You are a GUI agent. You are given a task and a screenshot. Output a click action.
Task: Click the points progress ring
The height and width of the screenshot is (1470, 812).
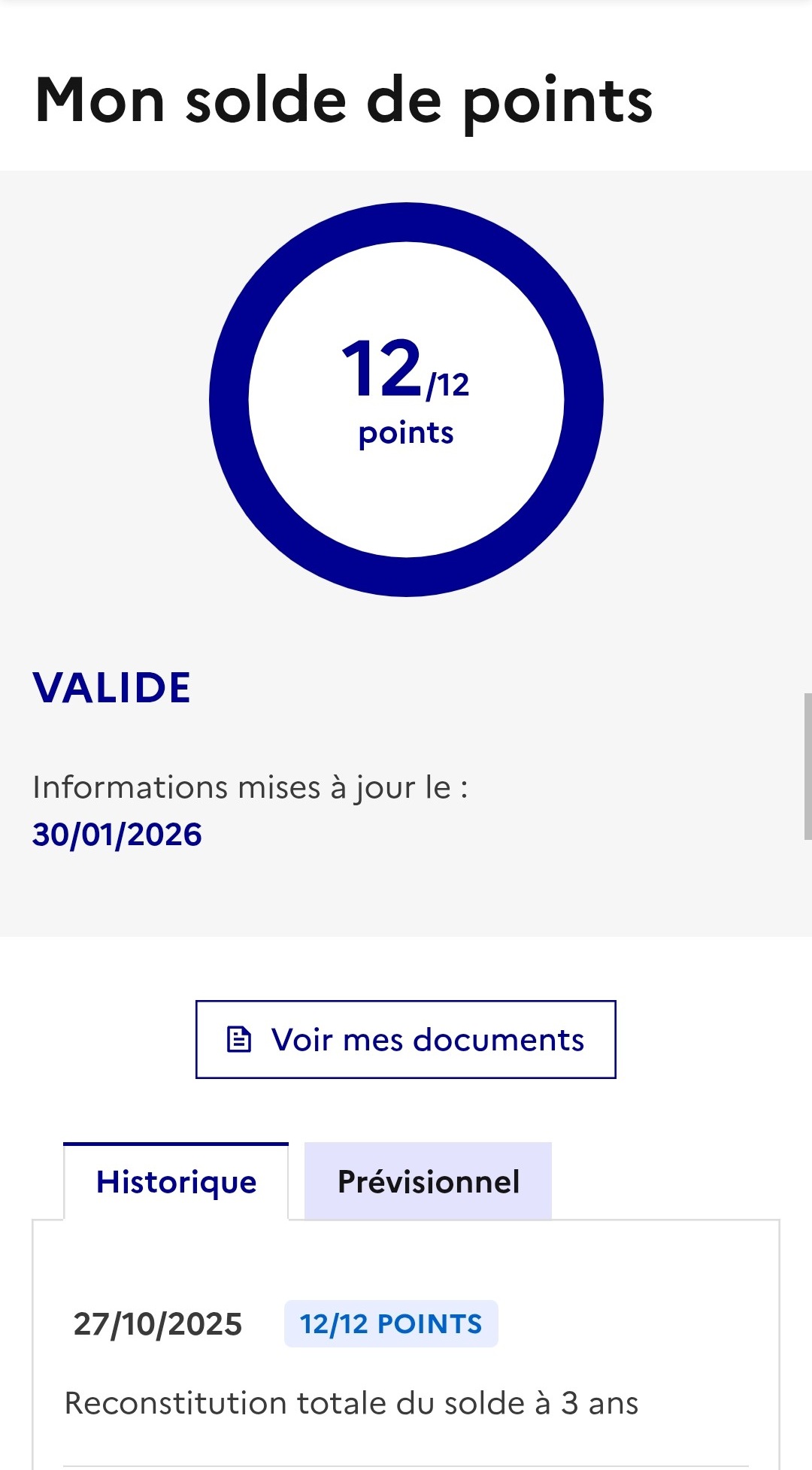[x=406, y=222]
